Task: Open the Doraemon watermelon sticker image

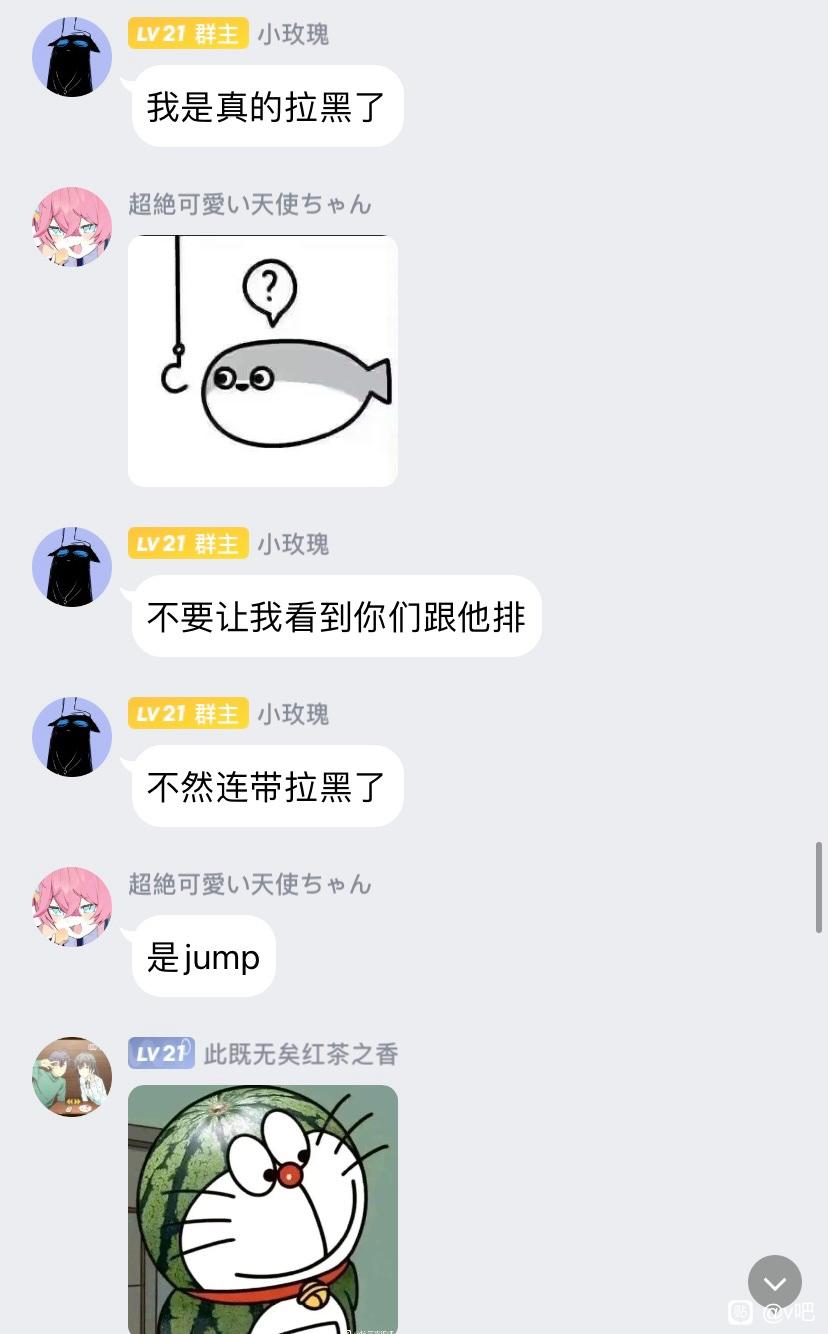Action: (263, 1208)
